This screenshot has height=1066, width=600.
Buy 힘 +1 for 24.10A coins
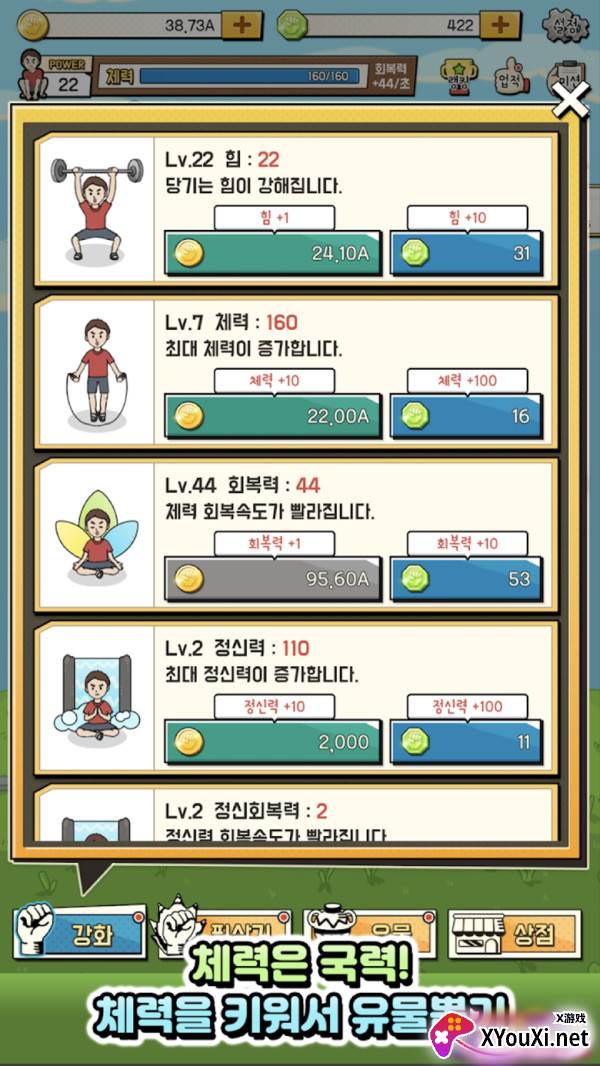[x=273, y=253]
